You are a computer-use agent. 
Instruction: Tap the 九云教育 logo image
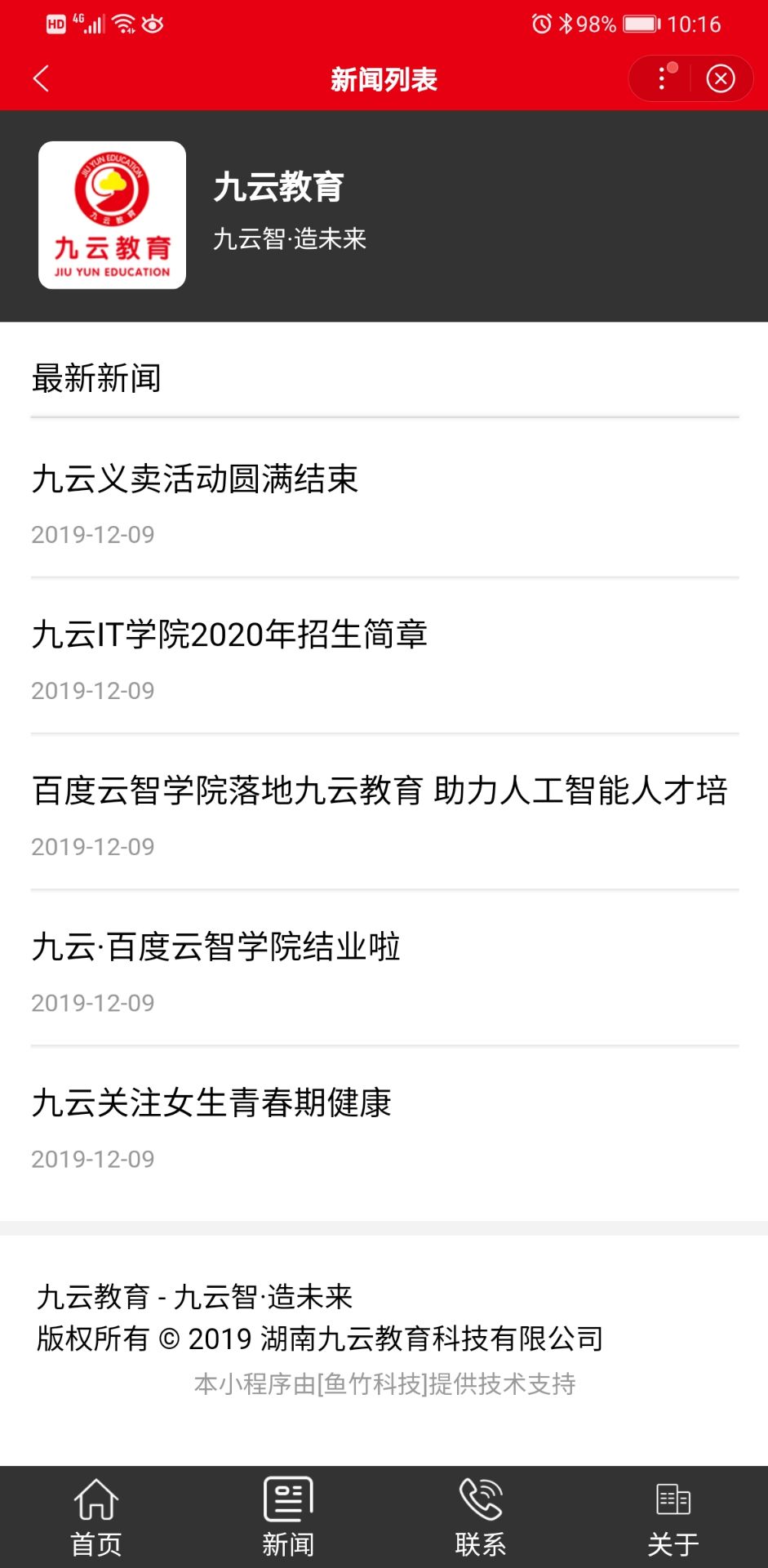click(112, 215)
